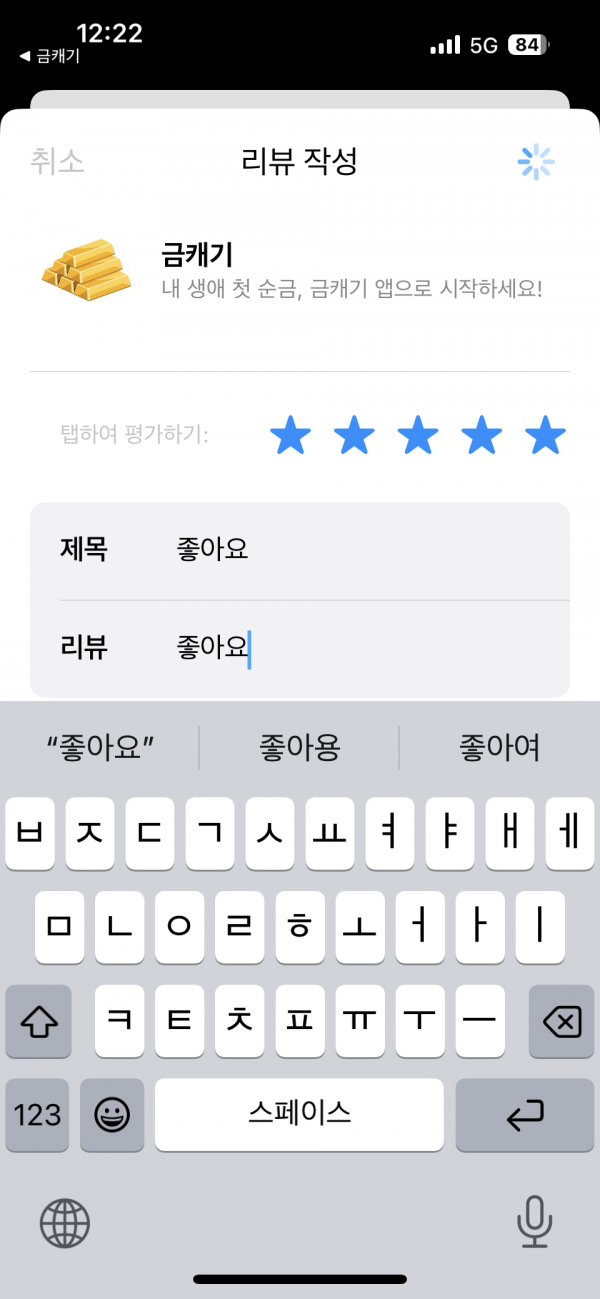Switch to the 123 number keyboard
Viewport: 600px width, 1299px height.
tap(38, 1114)
